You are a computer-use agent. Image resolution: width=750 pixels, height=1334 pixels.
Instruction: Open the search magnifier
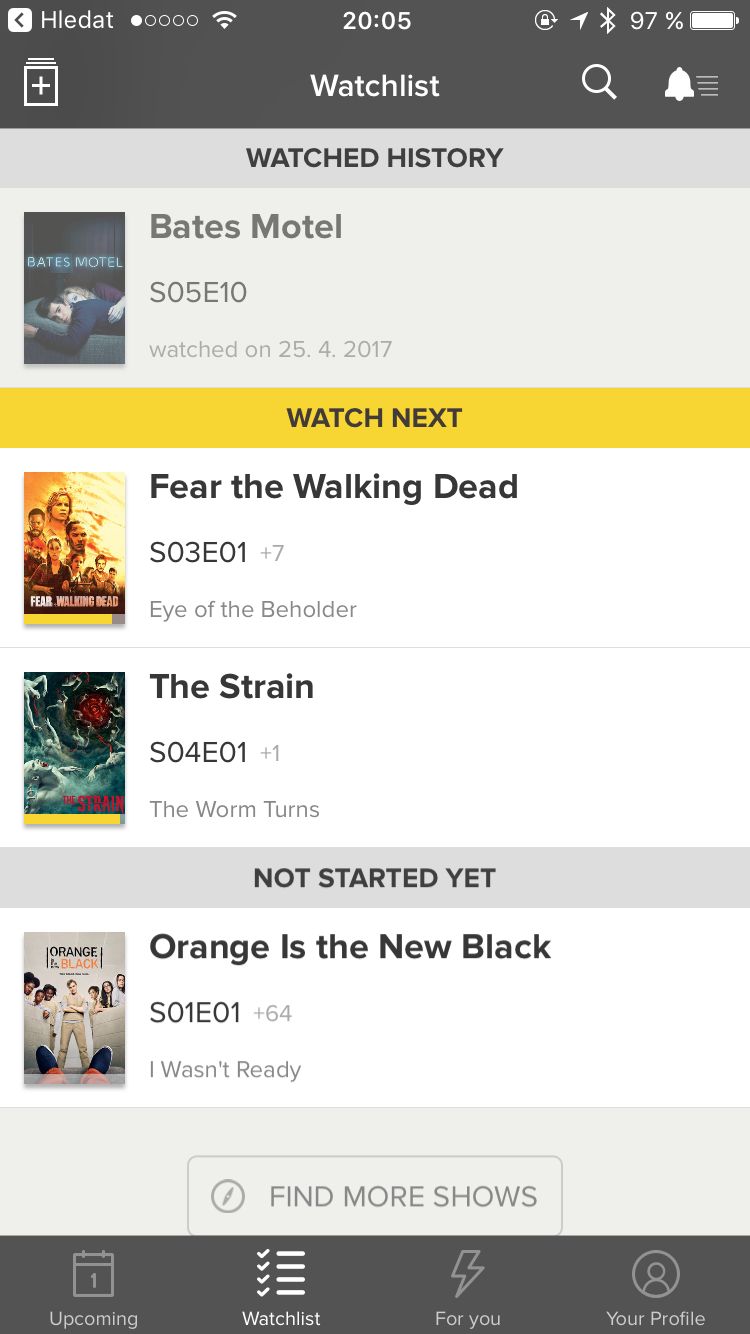click(x=599, y=83)
